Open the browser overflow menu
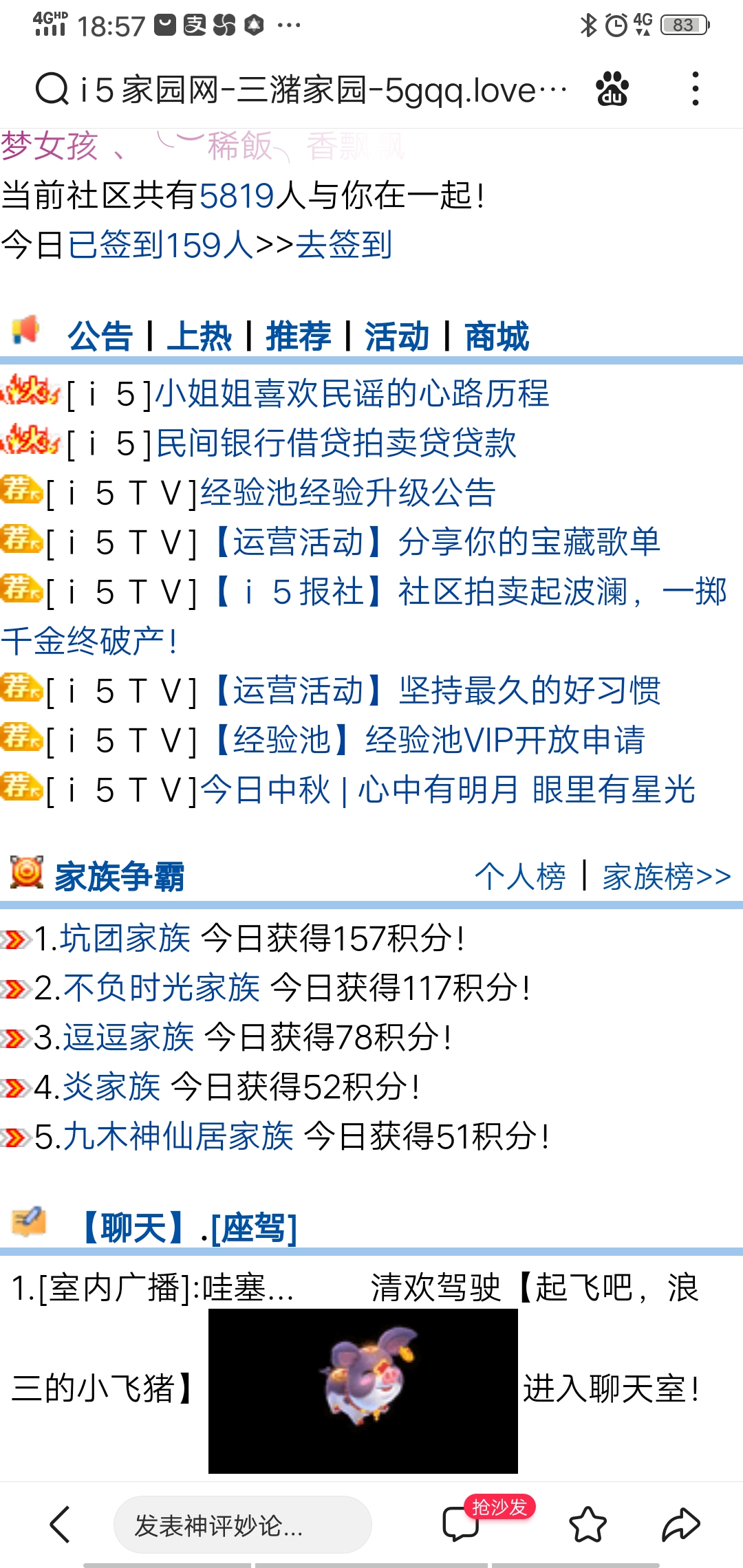This screenshot has width=743, height=1568. coord(696,89)
